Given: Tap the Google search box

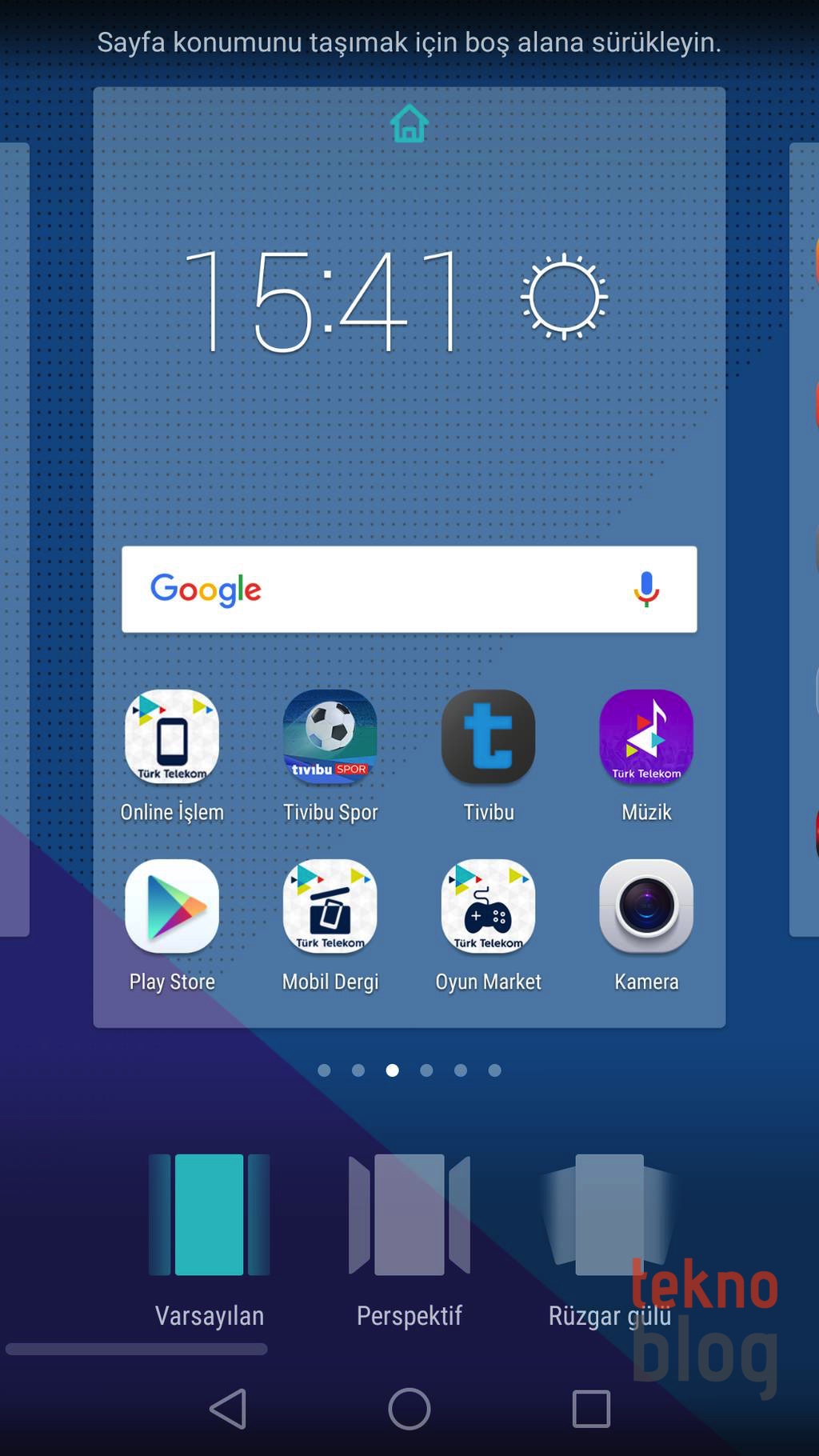Looking at the screenshot, I should coord(384,590).
